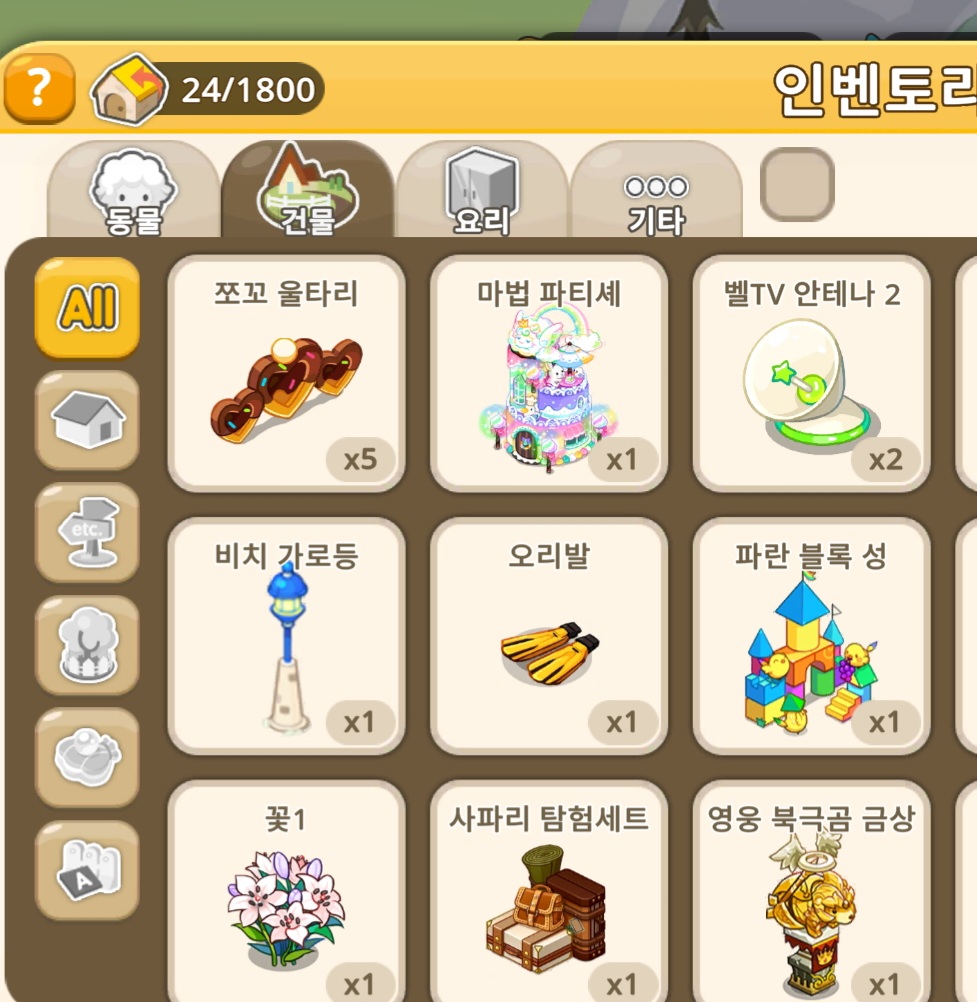The height and width of the screenshot is (1002, 977).
Task: Pick the 비치 가로등 item
Action: pos(286,636)
